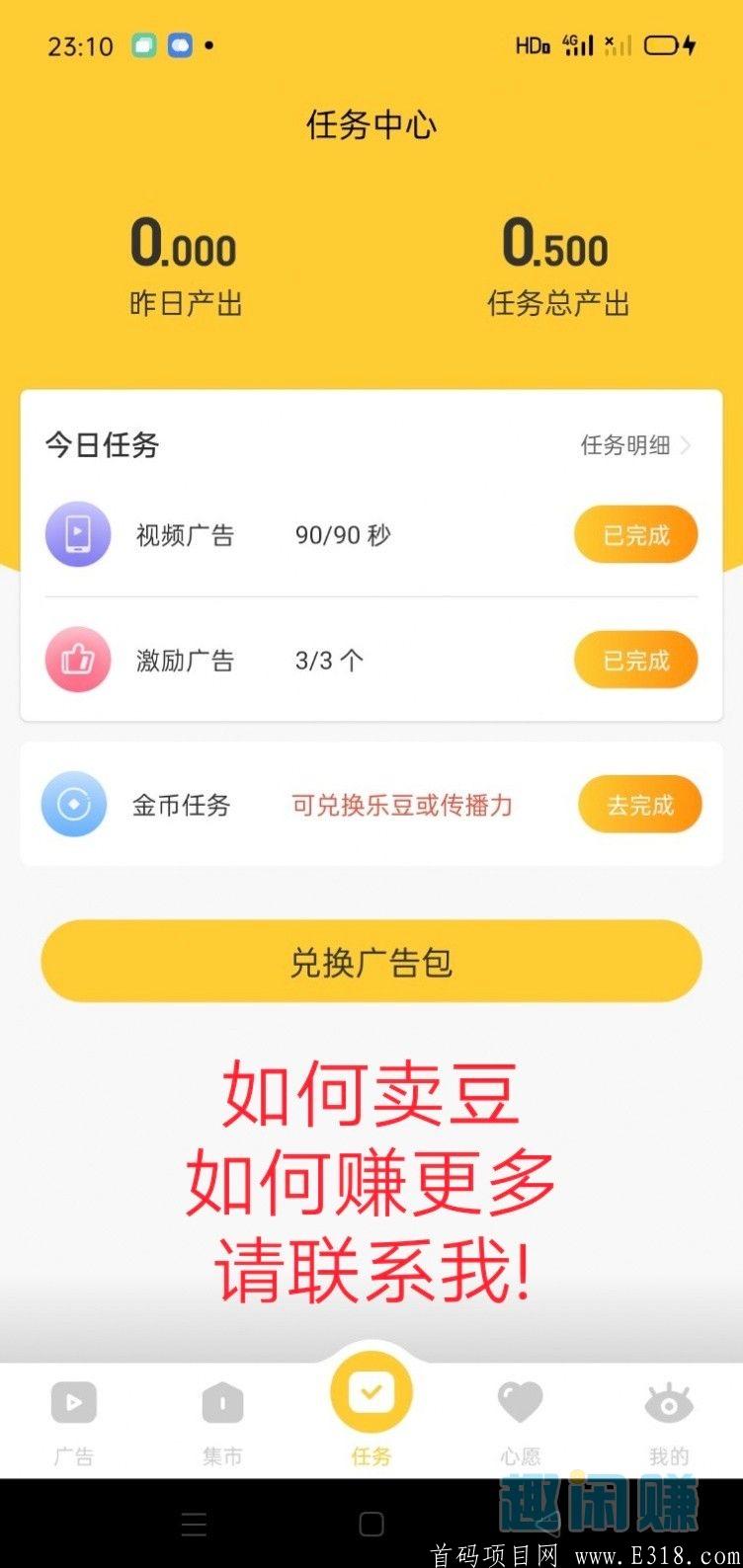Toggle the 金币任务 to start it
This screenshot has width=743, height=1568.
(639, 805)
